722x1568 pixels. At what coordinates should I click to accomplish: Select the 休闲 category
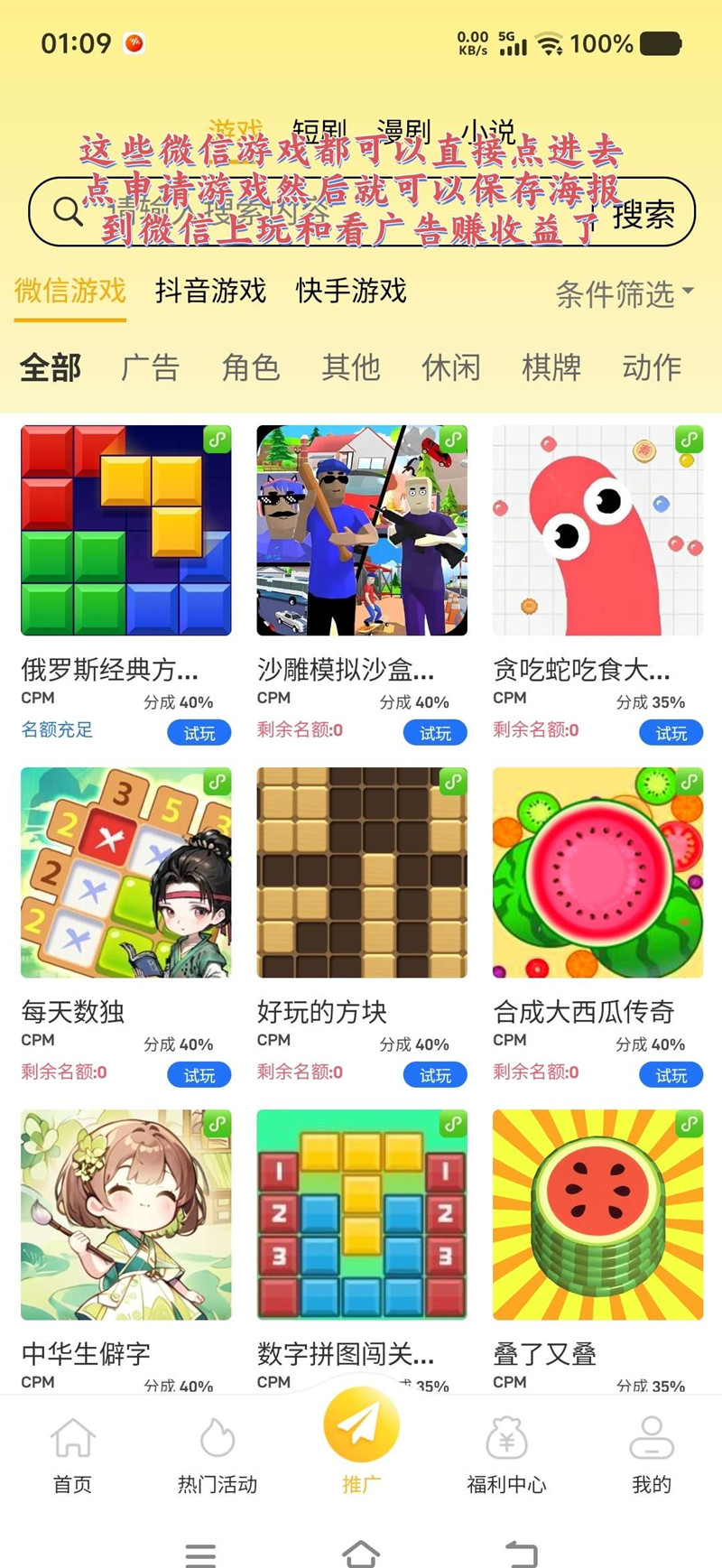point(451,367)
